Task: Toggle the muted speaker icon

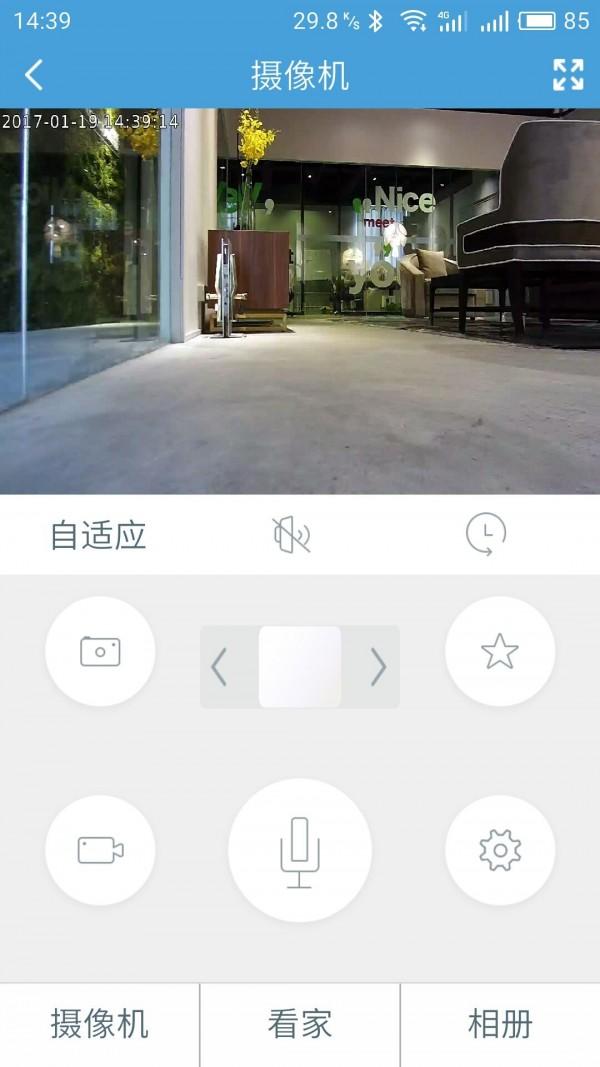Action: pyautogui.click(x=292, y=535)
